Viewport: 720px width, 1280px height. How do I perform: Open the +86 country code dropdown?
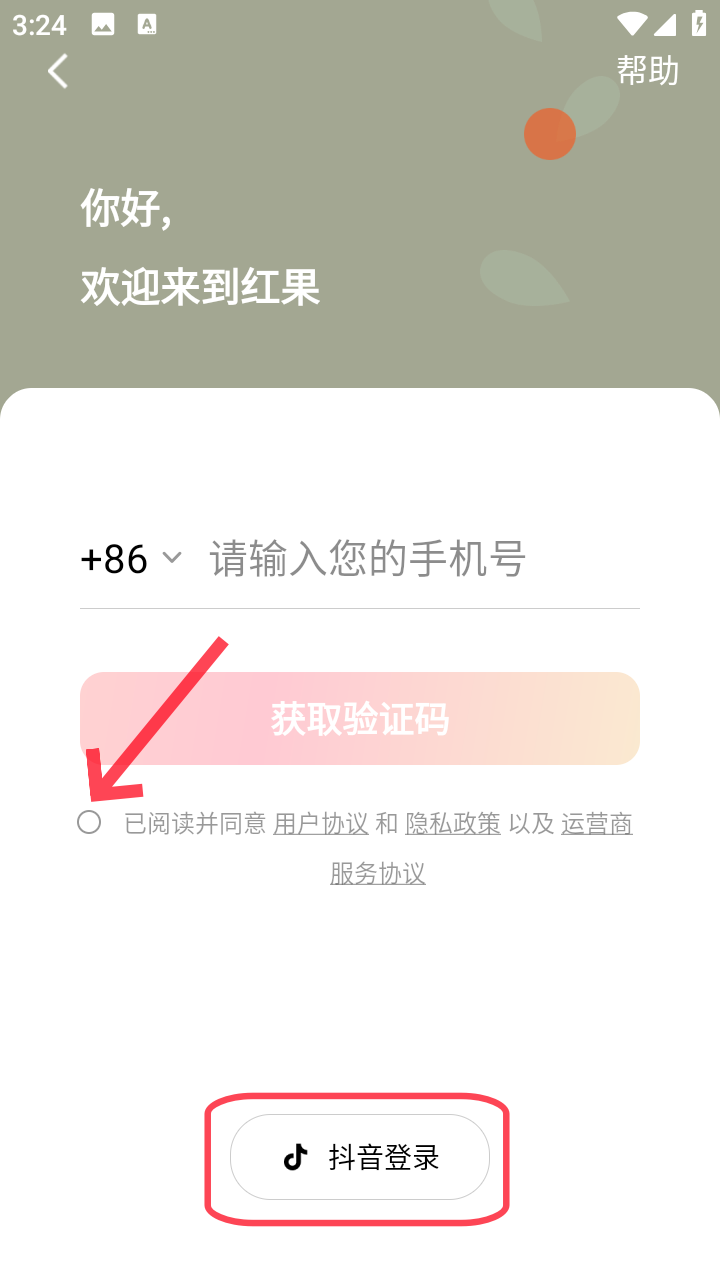(130, 558)
